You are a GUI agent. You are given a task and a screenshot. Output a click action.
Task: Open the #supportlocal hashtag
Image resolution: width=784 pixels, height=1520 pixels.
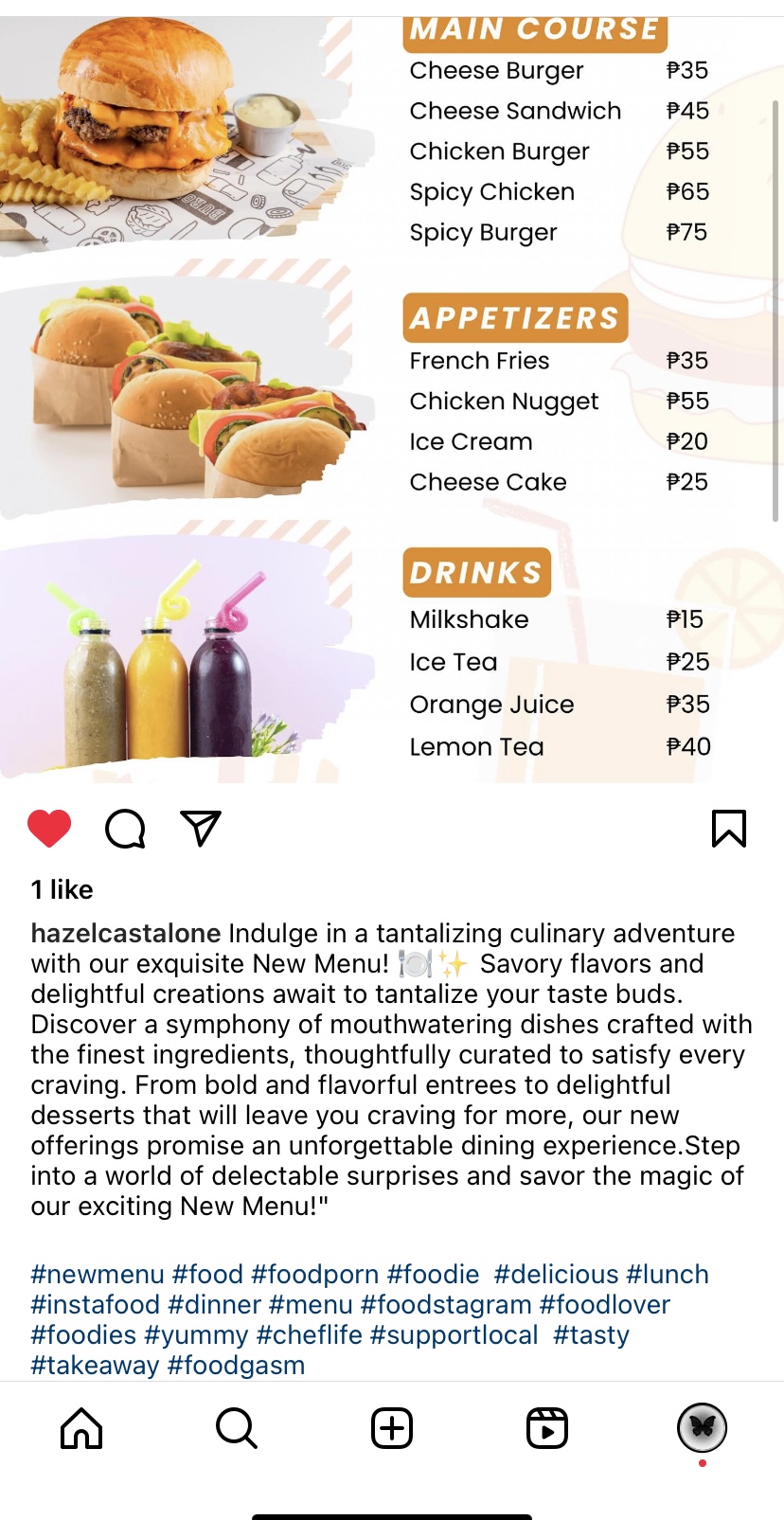[x=454, y=1334]
